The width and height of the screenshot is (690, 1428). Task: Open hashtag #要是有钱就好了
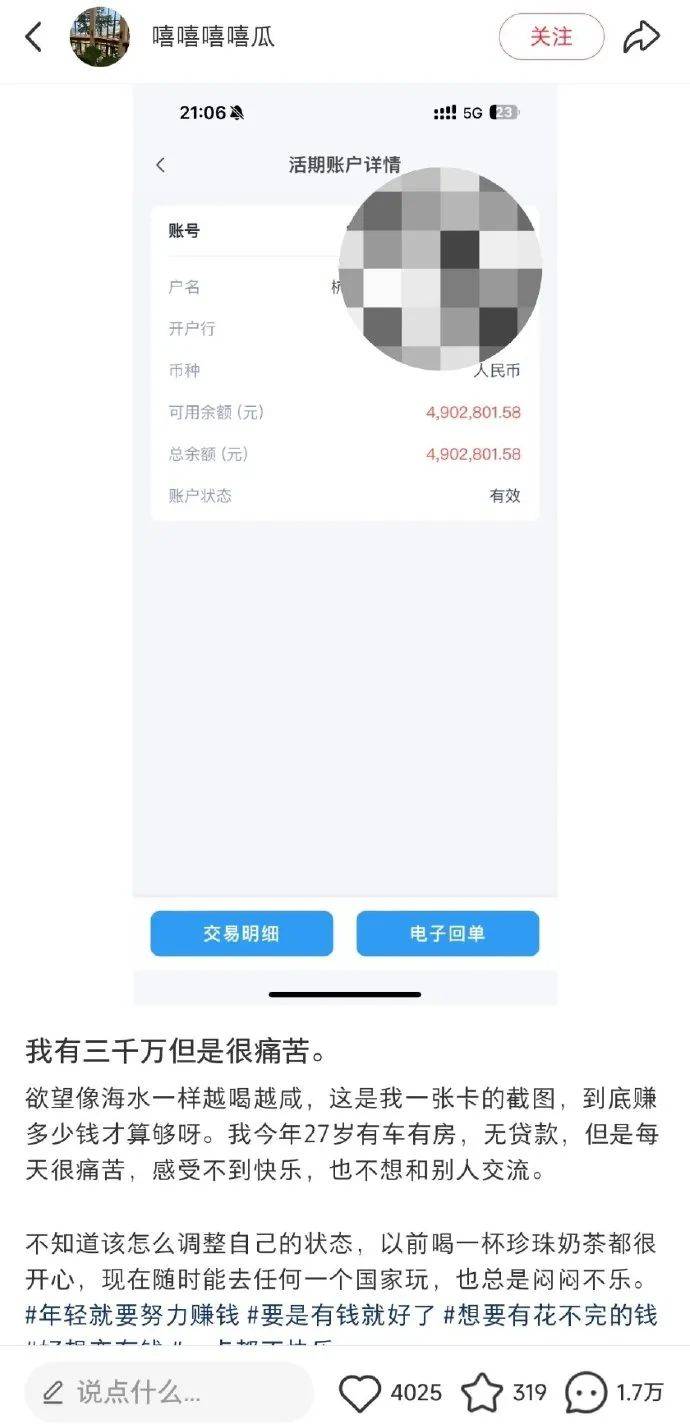[x=340, y=1314]
